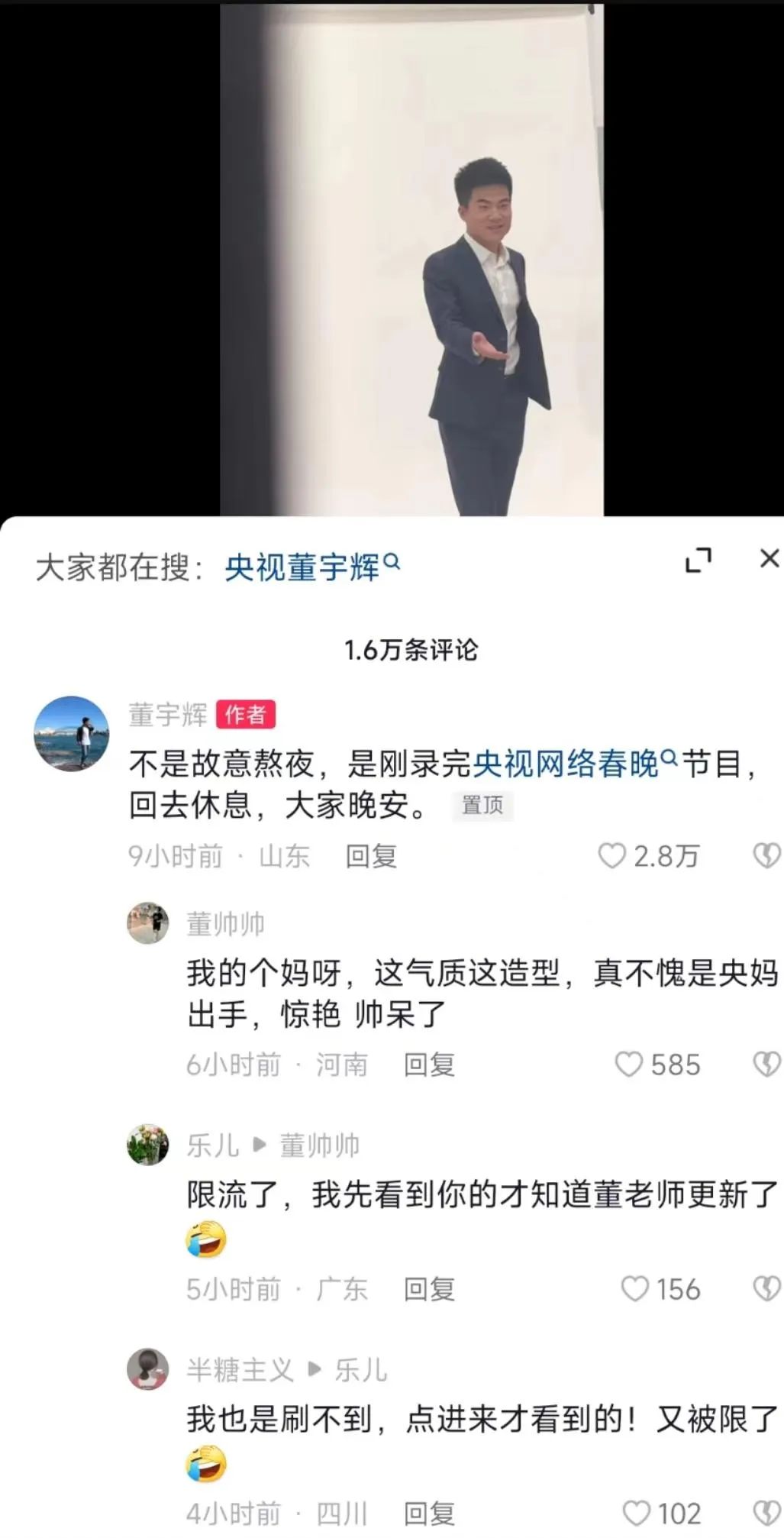Viewport: 784px width, 1538px height.
Task: Dislike 董帅帅's comment
Action: coord(766,1065)
